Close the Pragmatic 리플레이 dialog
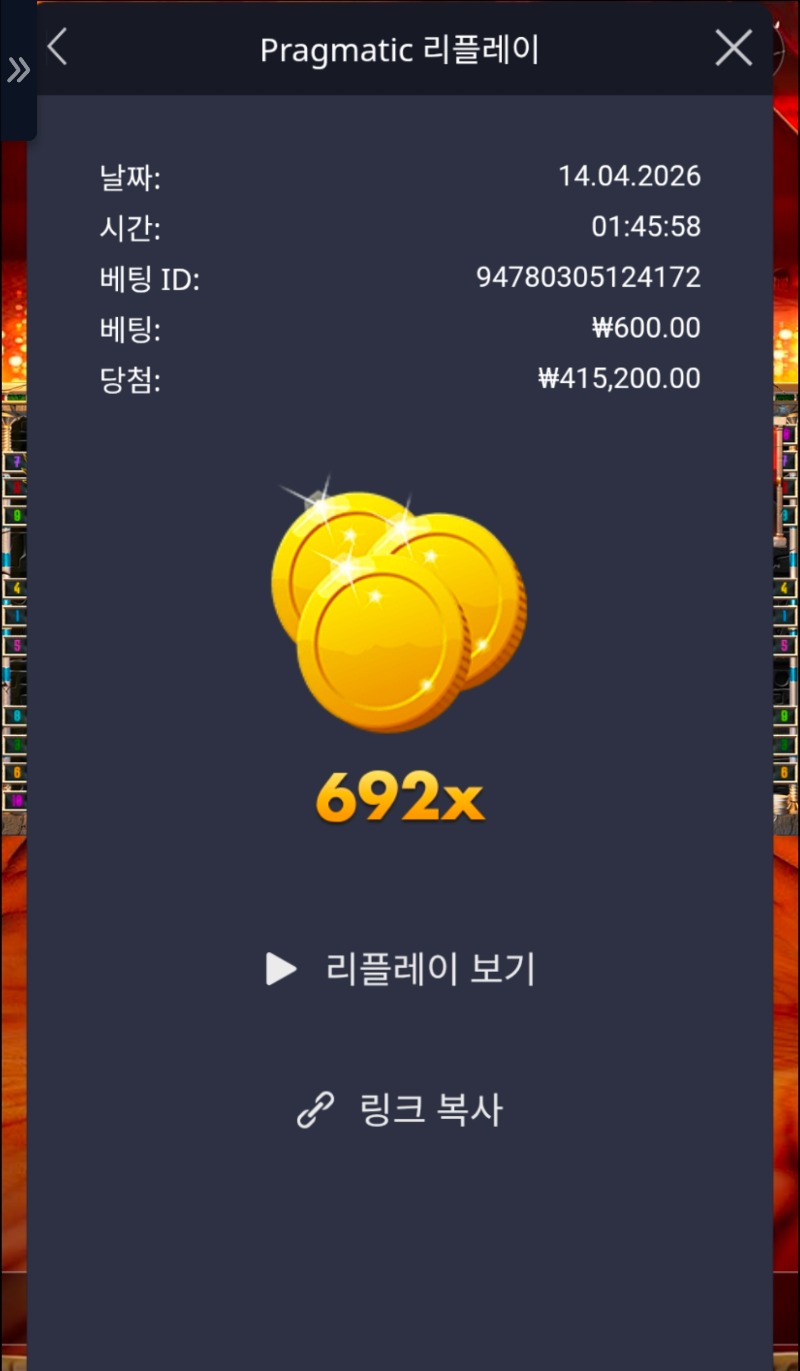The image size is (800, 1371). [x=733, y=48]
